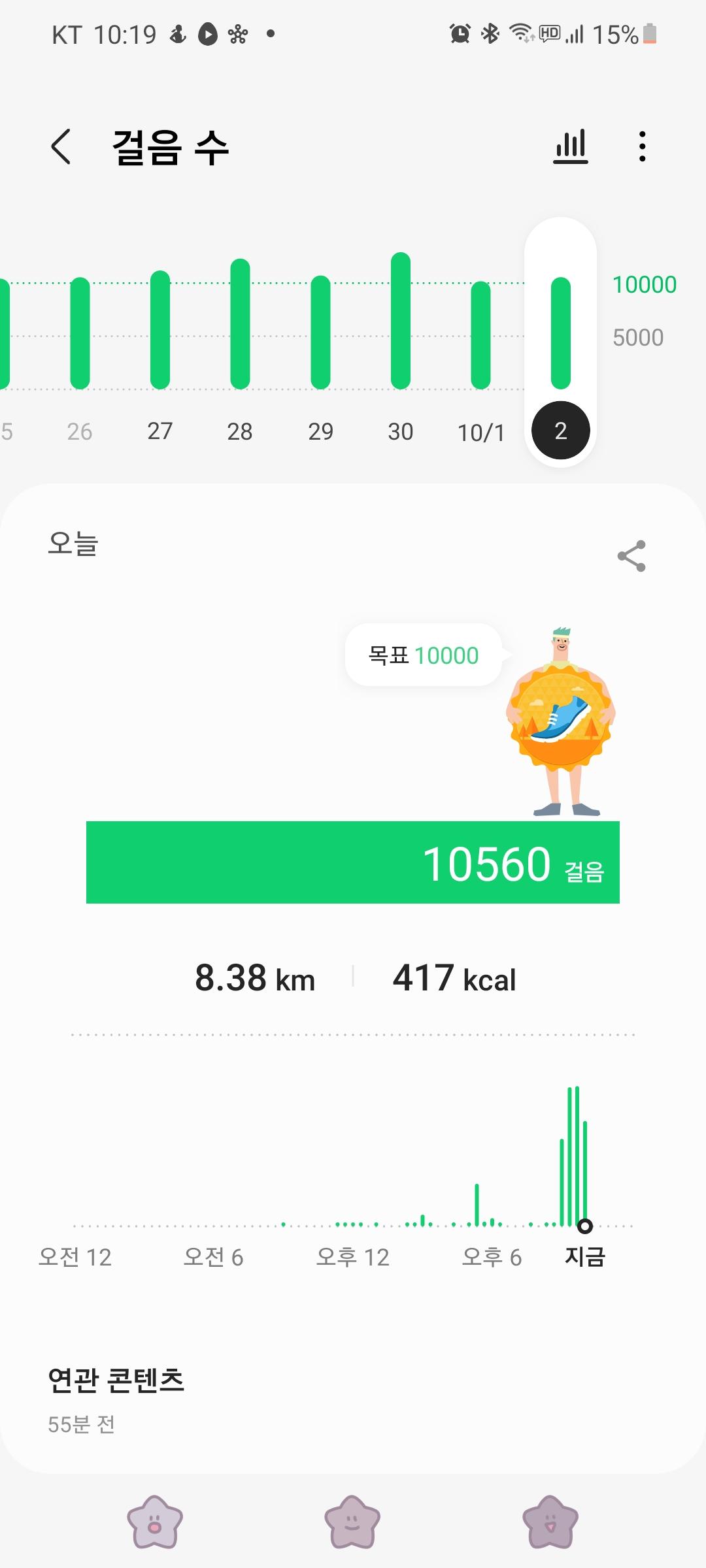
Task: Select the step bar for the 27th
Action: [x=160, y=330]
